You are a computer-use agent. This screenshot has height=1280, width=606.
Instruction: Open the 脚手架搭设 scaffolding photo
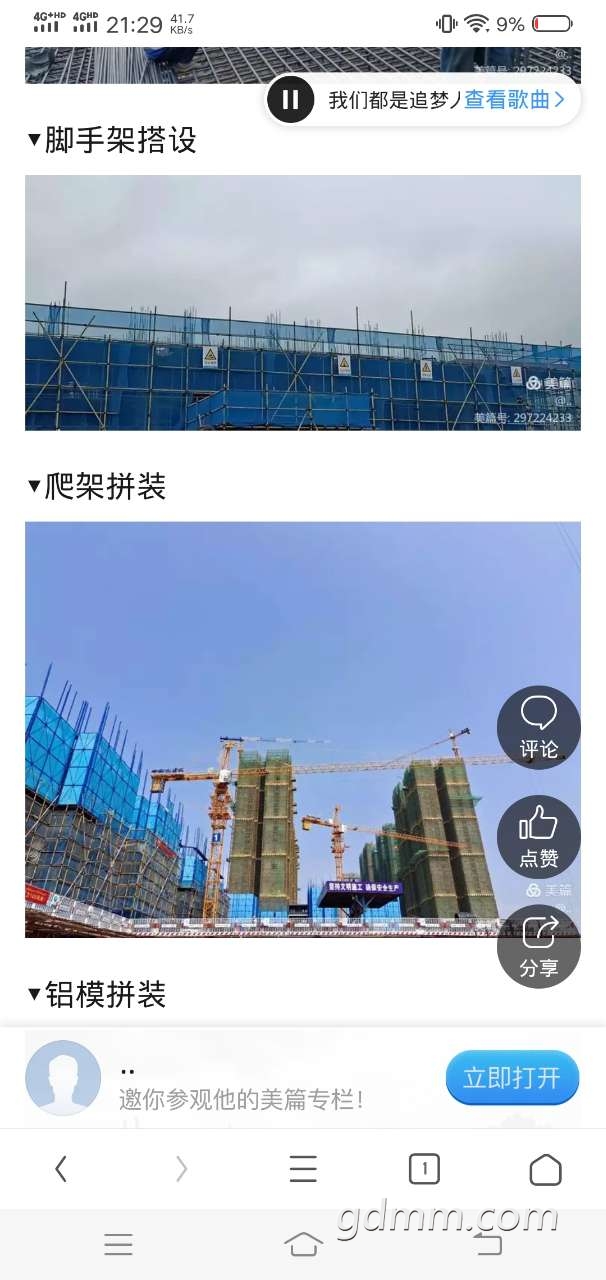coord(303,303)
